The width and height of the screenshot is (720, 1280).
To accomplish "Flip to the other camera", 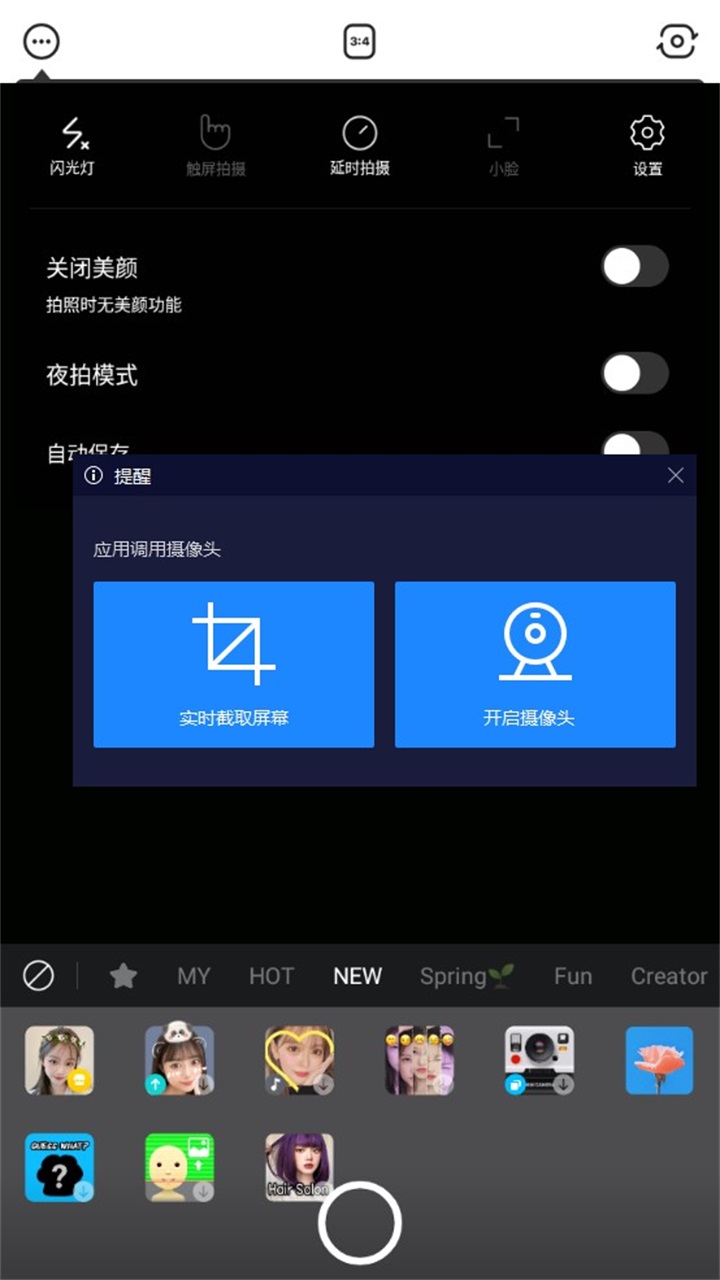I will (x=676, y=42).
